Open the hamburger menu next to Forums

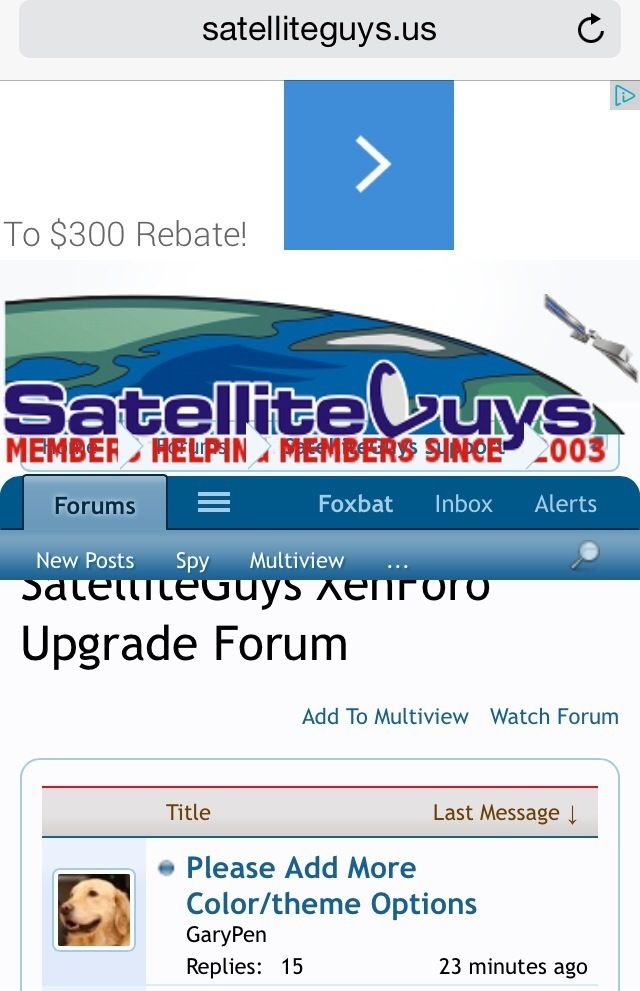coord(214,503)
